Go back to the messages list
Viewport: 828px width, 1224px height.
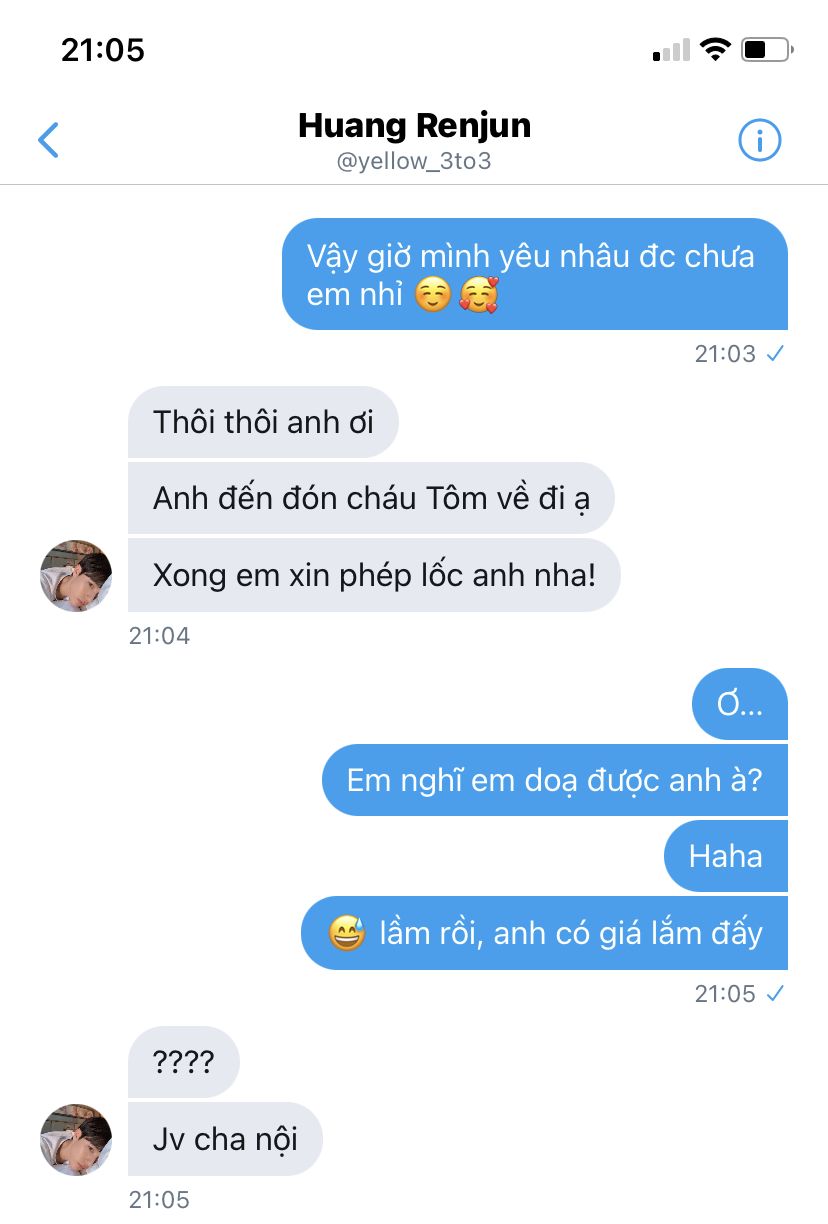[48, 140]
